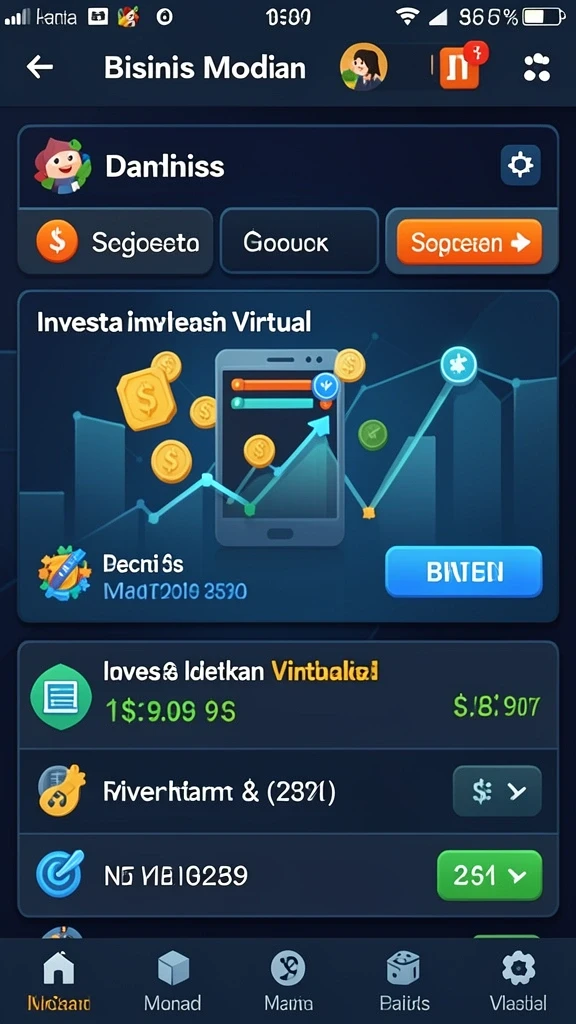The width and height of the screenshot is (576, 1024).
Task: Select the Goouck chip
Action: 299,243
